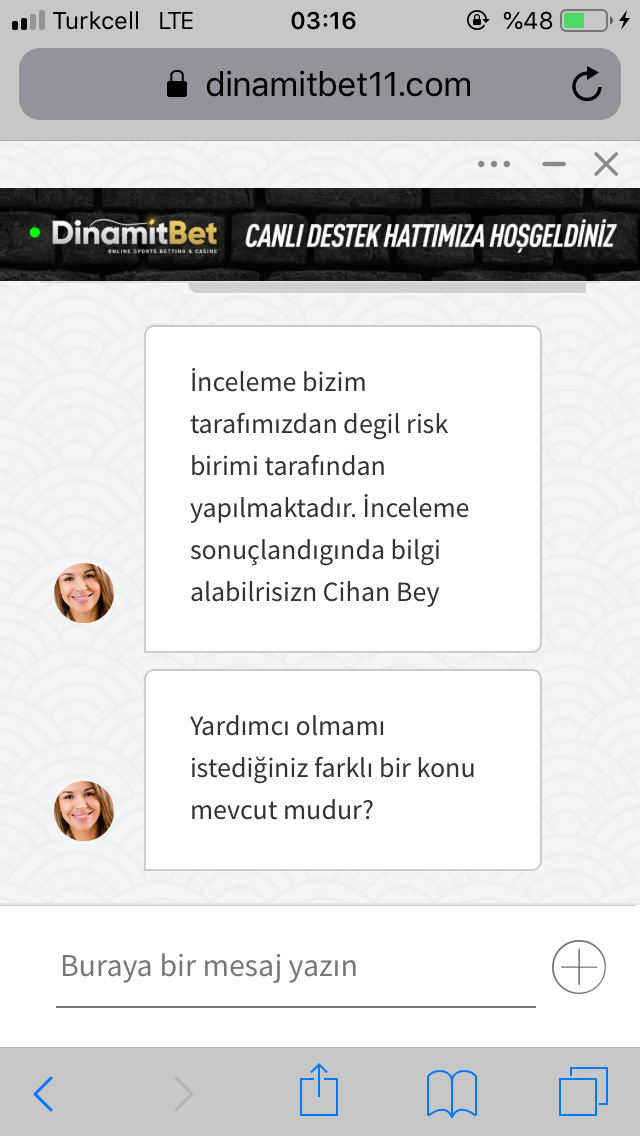Open the chat options three-dot menu
This screenshot has width=640, height=1136.
point(494,164)
